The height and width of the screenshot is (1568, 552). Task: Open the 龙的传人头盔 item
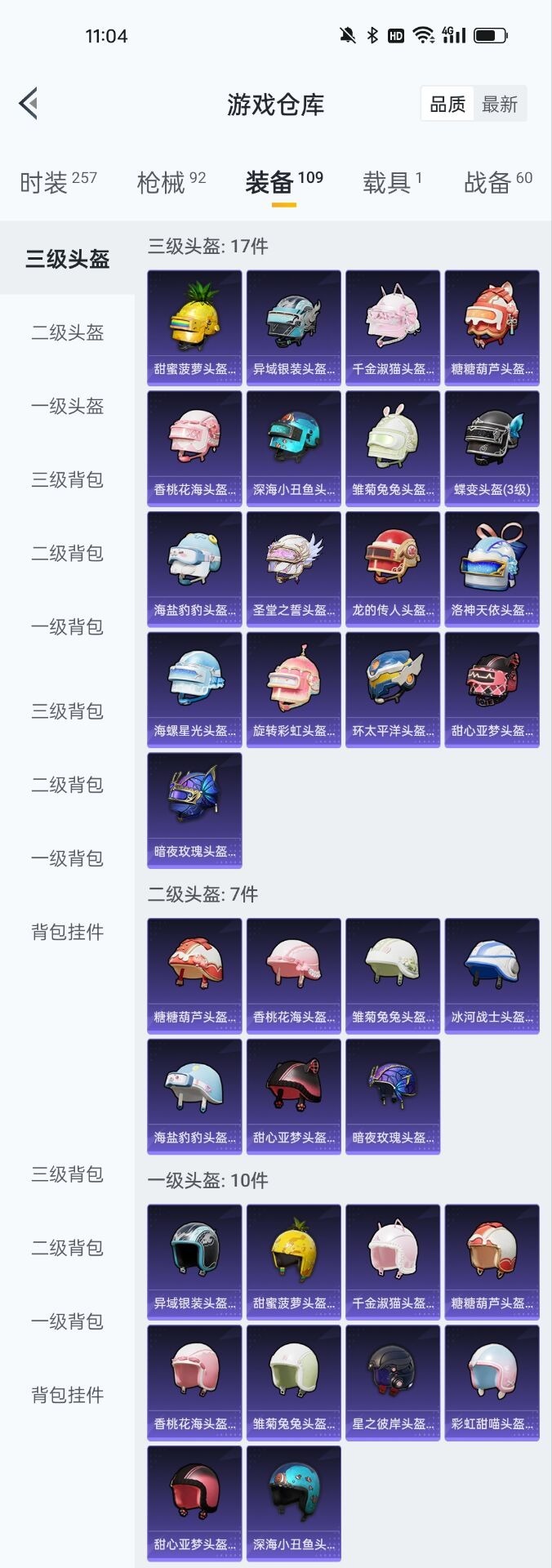392,568
